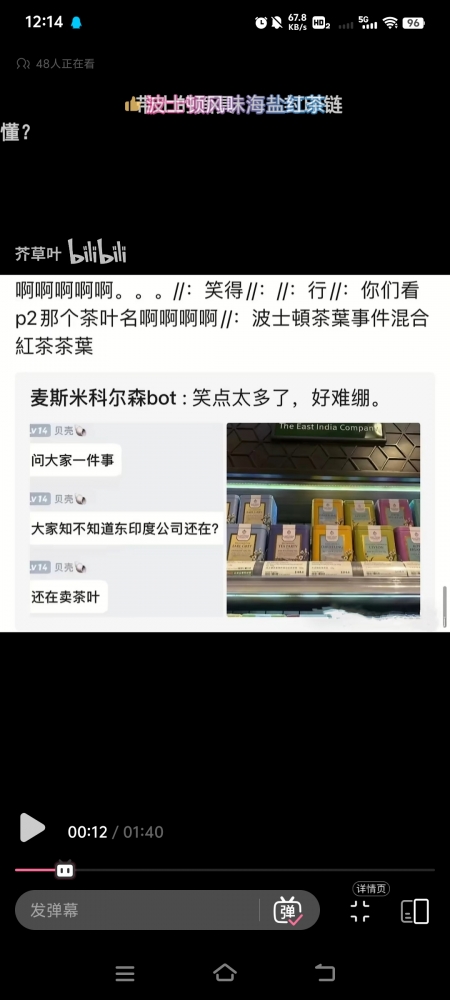450x1000 pixels.
Task: Switch the screen orientation mode
Action: (x=414, y=911)
